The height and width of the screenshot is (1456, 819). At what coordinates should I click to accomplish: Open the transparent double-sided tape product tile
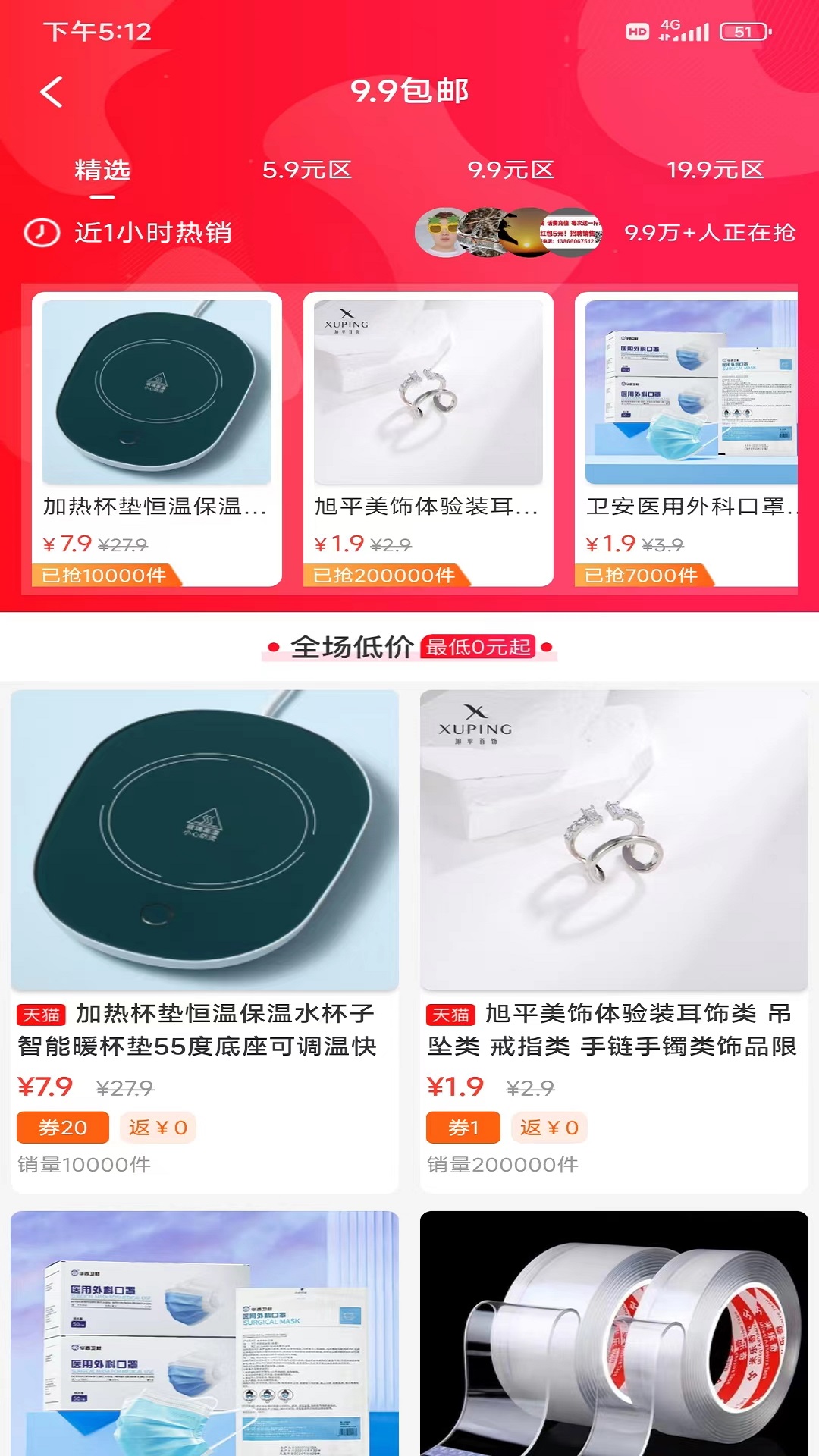614,1333
